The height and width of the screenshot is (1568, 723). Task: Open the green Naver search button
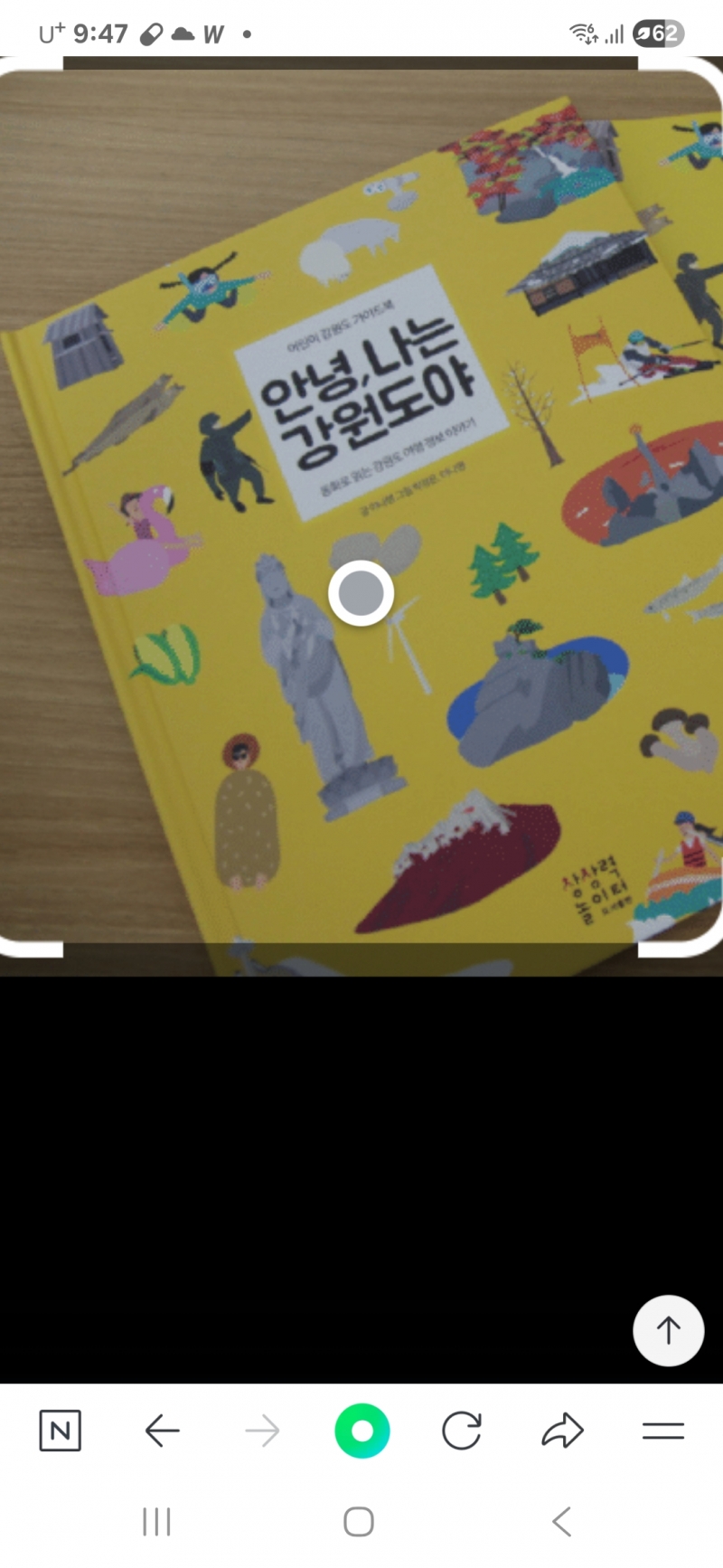(x=361, y=1431)
